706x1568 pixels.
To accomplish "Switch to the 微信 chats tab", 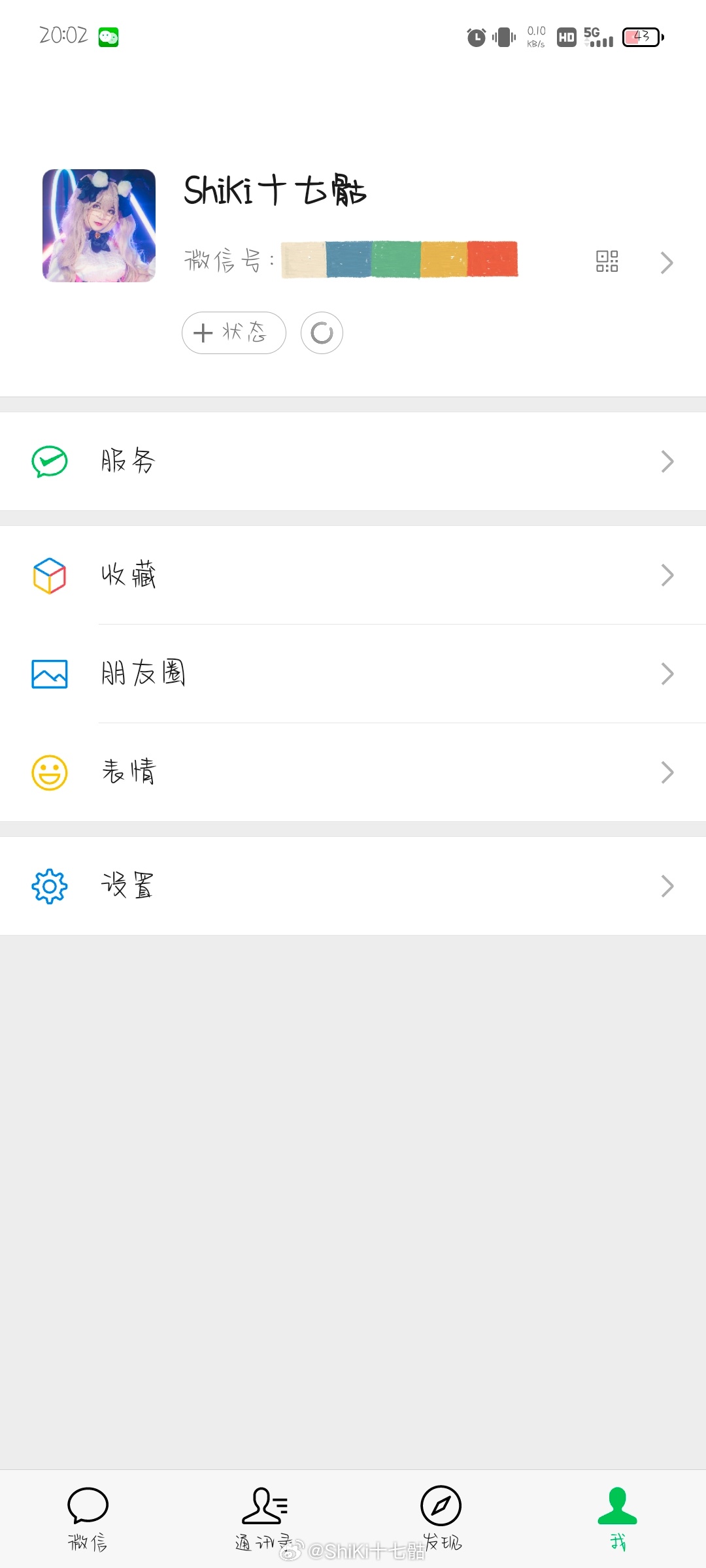I will pyautogui.click(x=88, y=1519).
